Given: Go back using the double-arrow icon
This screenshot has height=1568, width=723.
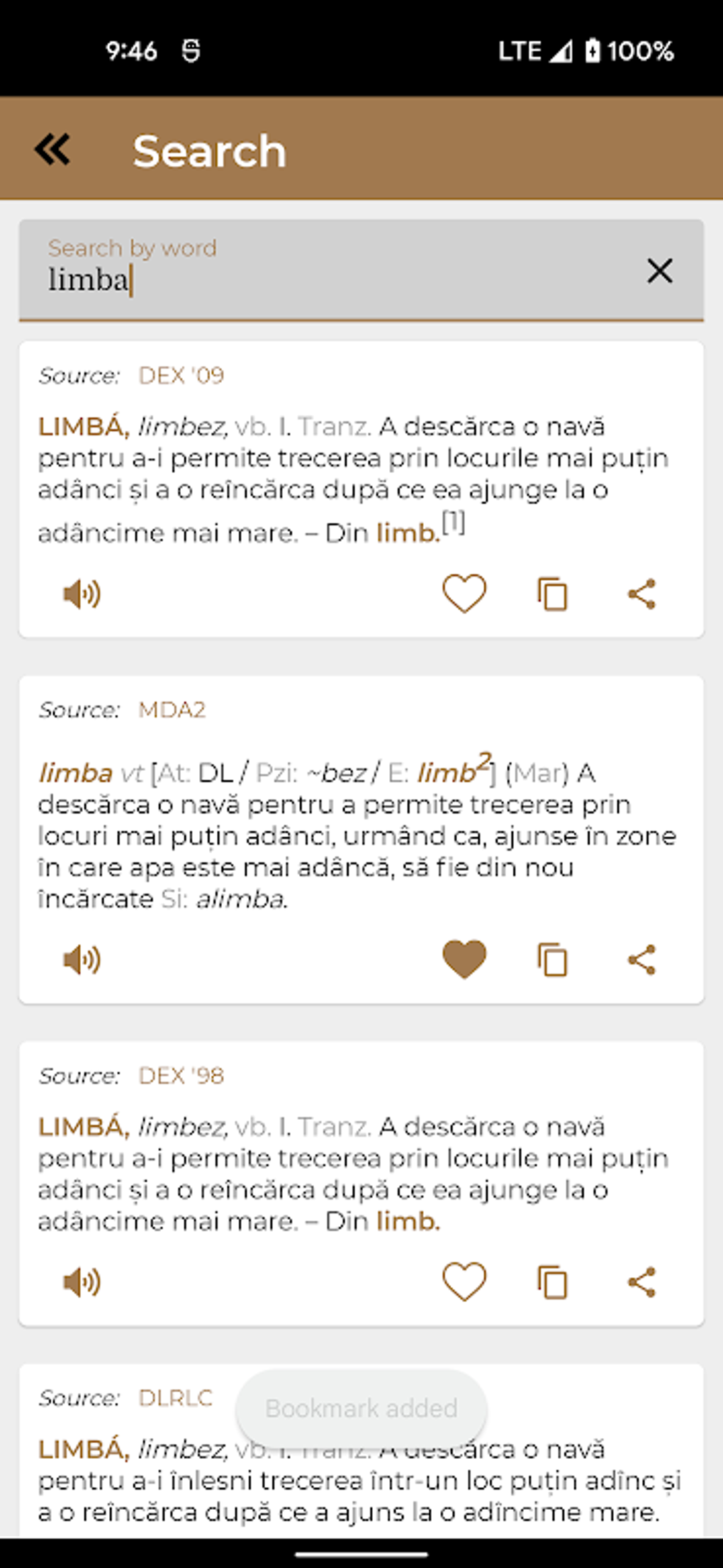Looking at the screenshot, I should [52, 150].
